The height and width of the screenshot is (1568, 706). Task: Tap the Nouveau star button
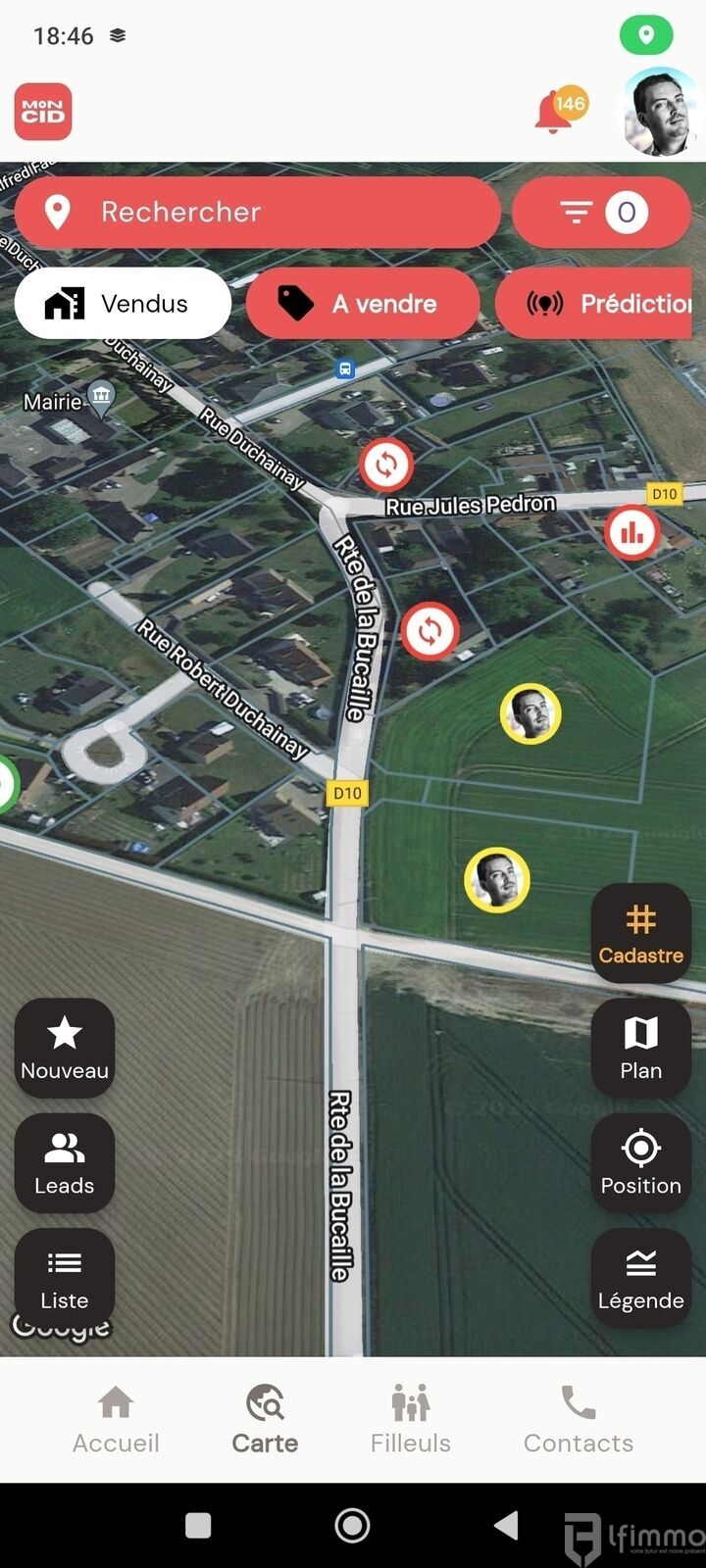65,1048
